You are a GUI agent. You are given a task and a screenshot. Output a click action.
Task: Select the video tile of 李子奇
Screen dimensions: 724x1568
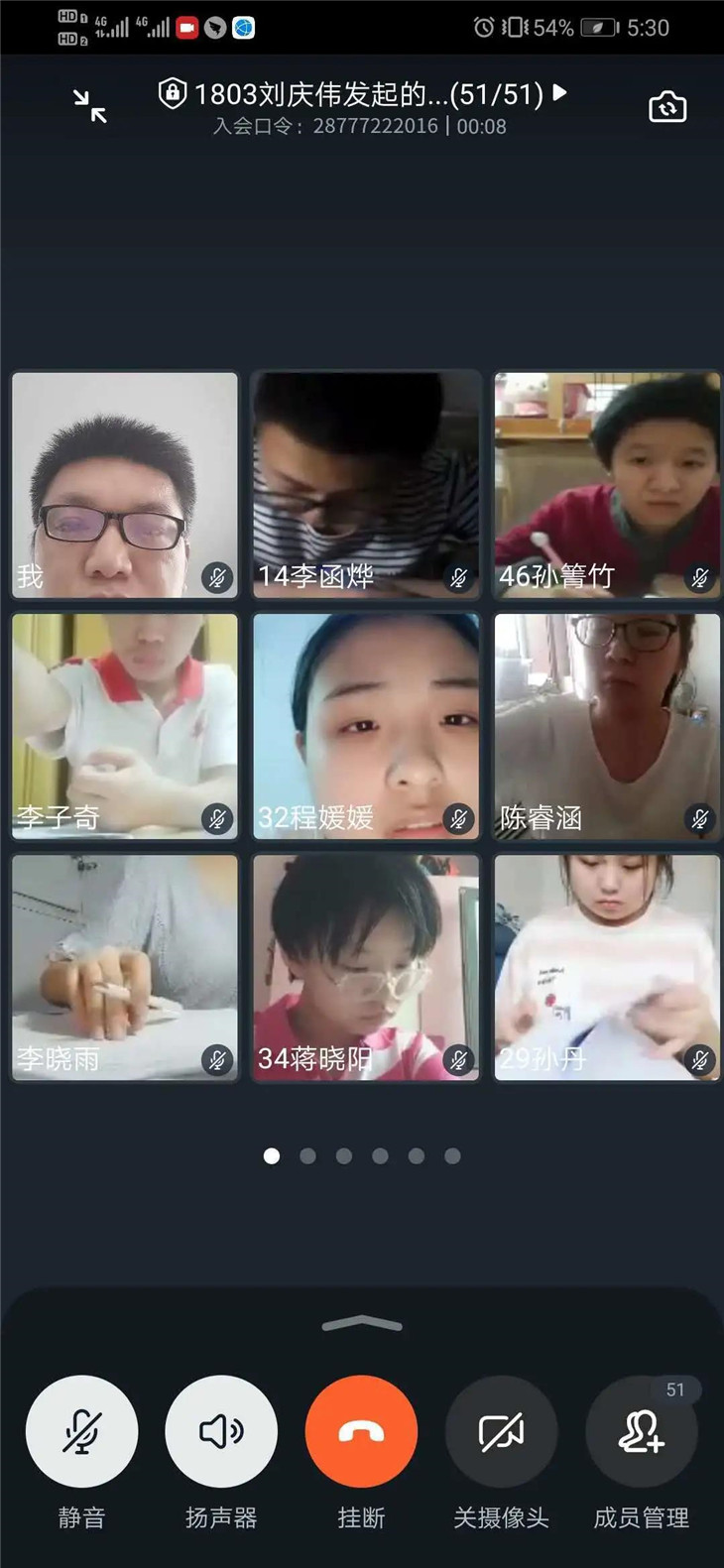pos(125,726)
